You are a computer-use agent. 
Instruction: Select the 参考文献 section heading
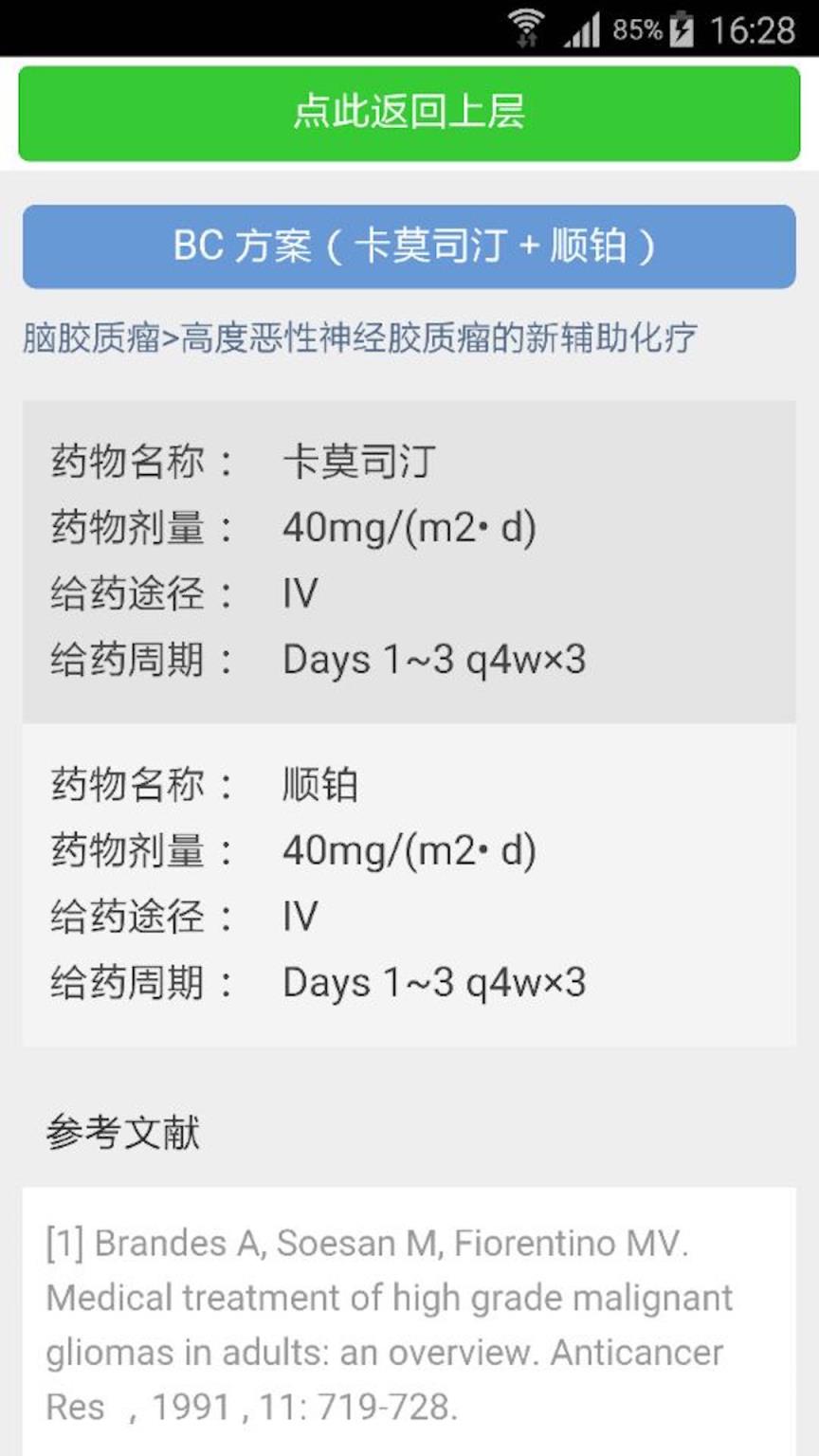127,1130
